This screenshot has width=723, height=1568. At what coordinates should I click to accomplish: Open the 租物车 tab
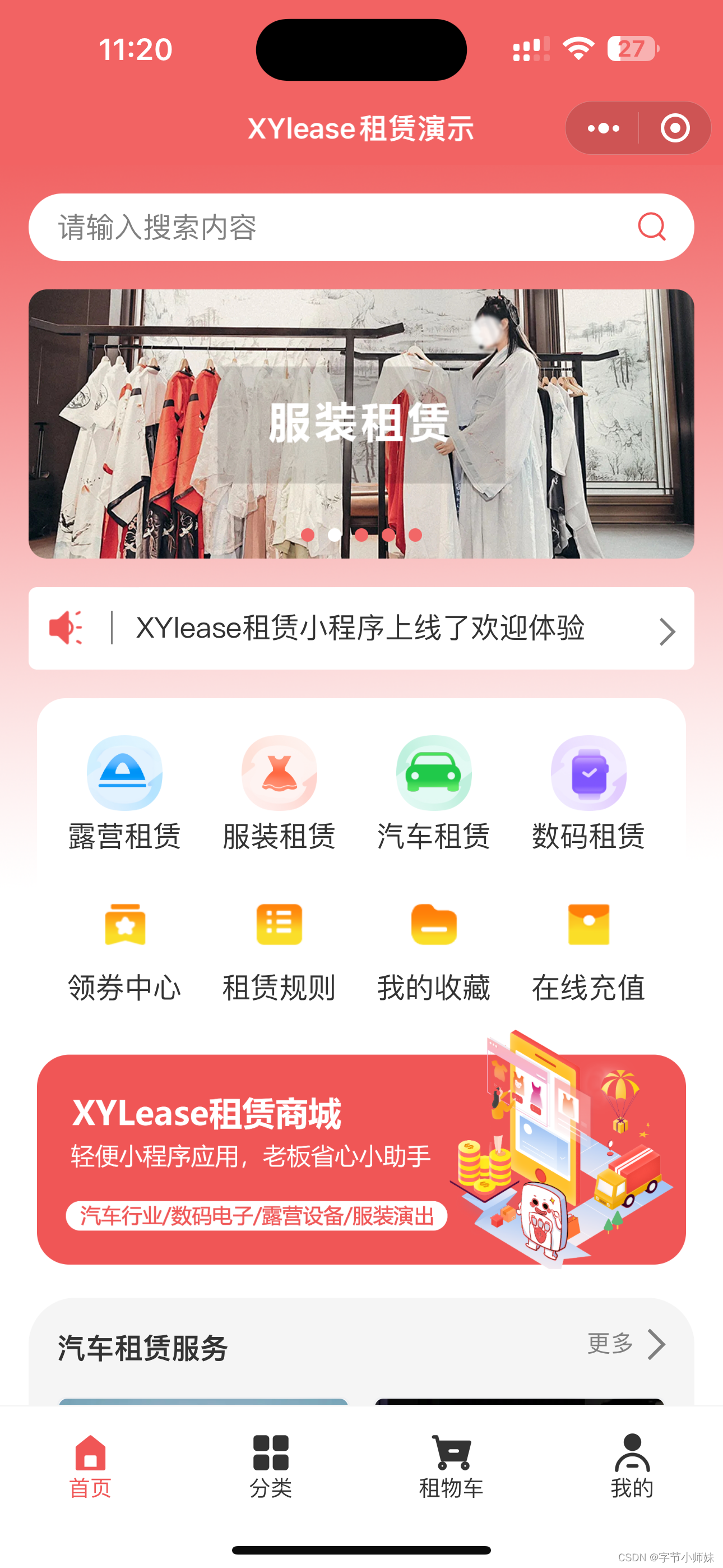click(x=451, y=1466)
